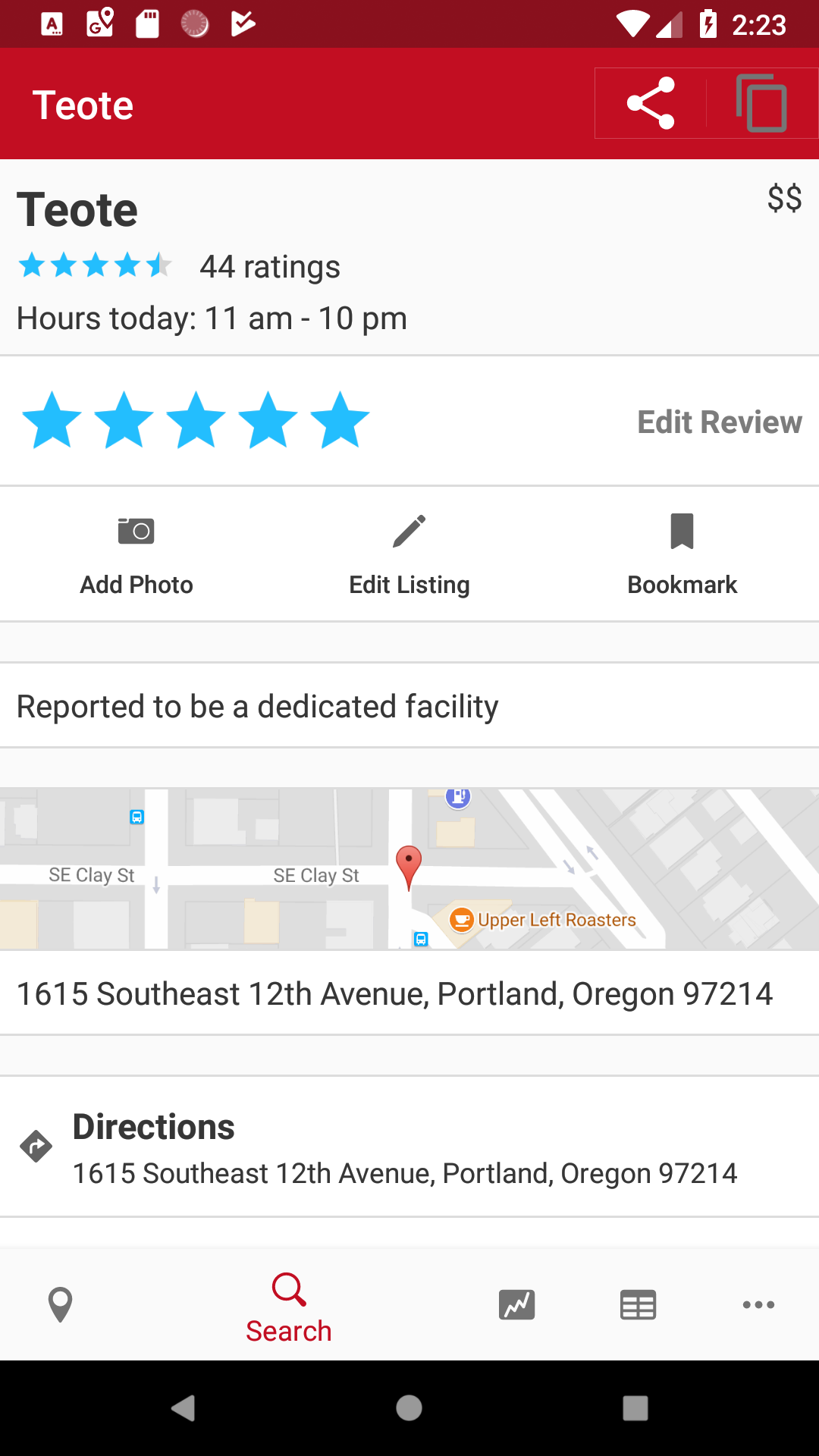Share the Teote listing
The height and width of the screenshot is (1456, 819).
[x=651, y=103]
